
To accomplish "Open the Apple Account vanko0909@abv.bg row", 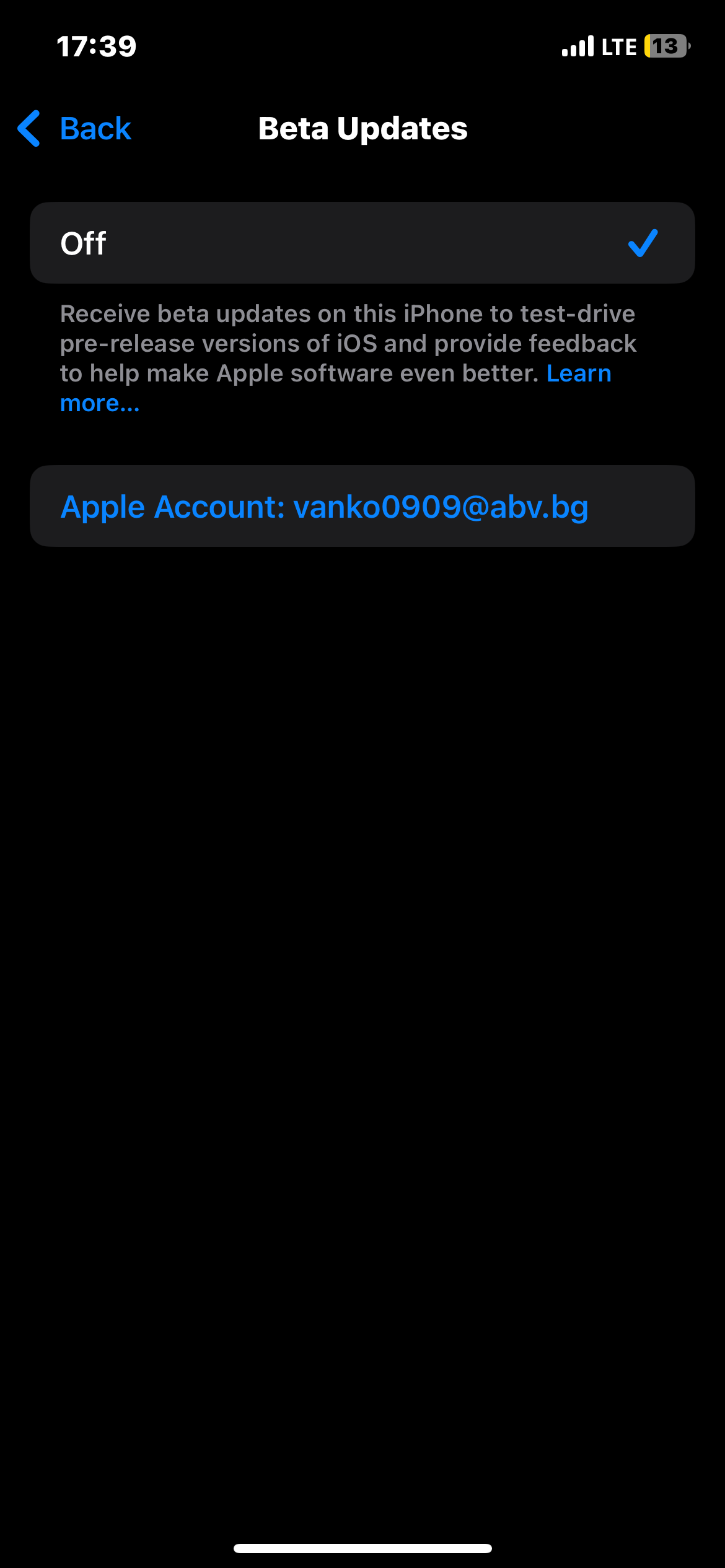I will click(x=362, y=506).
